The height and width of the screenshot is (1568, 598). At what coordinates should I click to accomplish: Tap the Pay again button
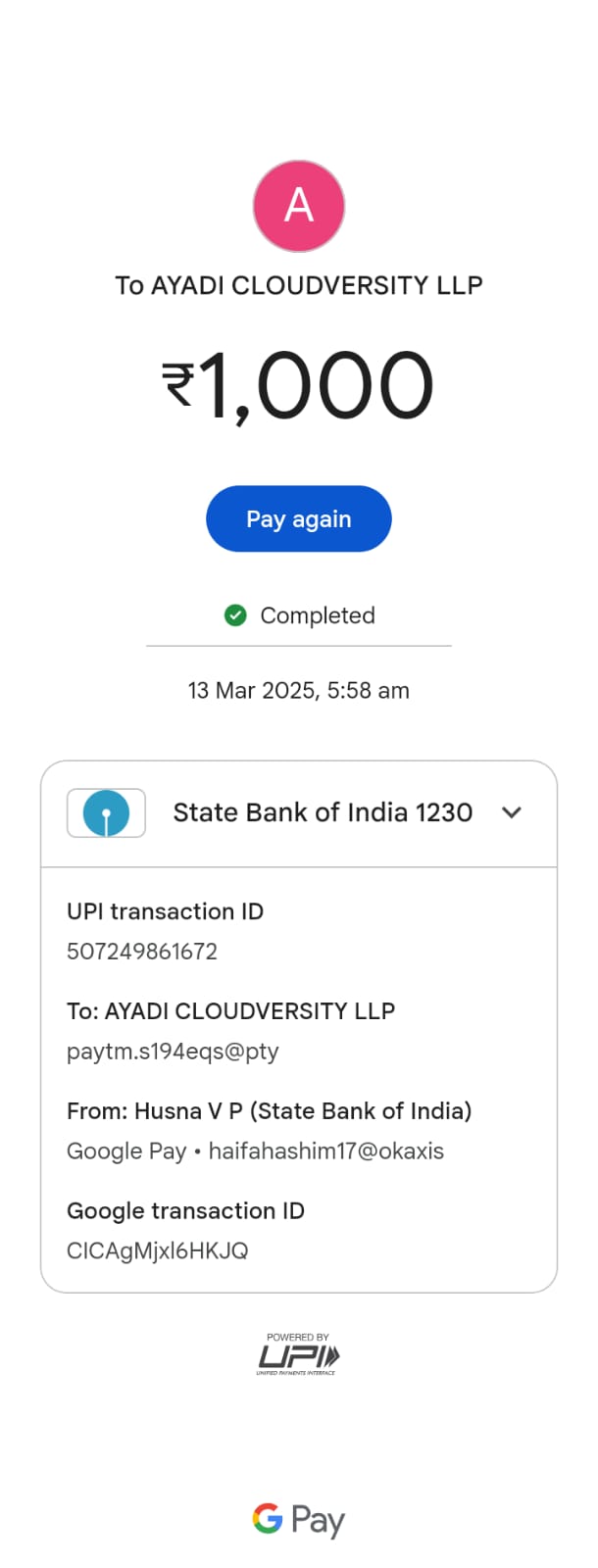[298, 518]
